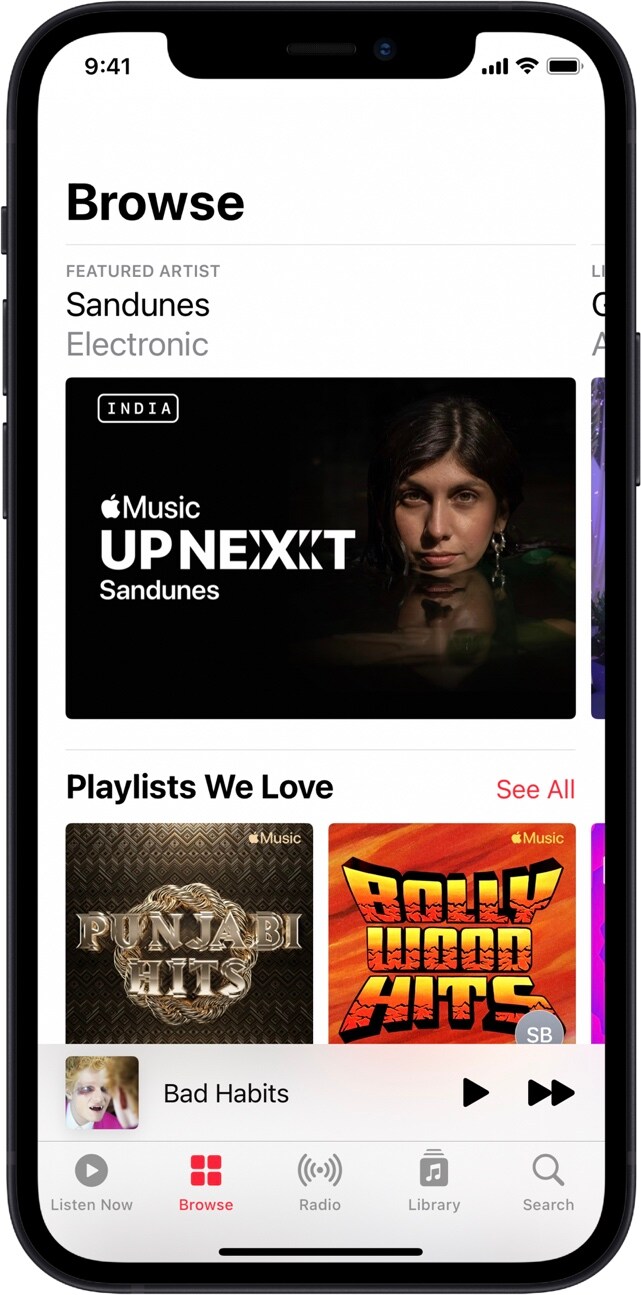Switch to the Search tab
Viewport: 641px width, 1295px height.
548,1181
